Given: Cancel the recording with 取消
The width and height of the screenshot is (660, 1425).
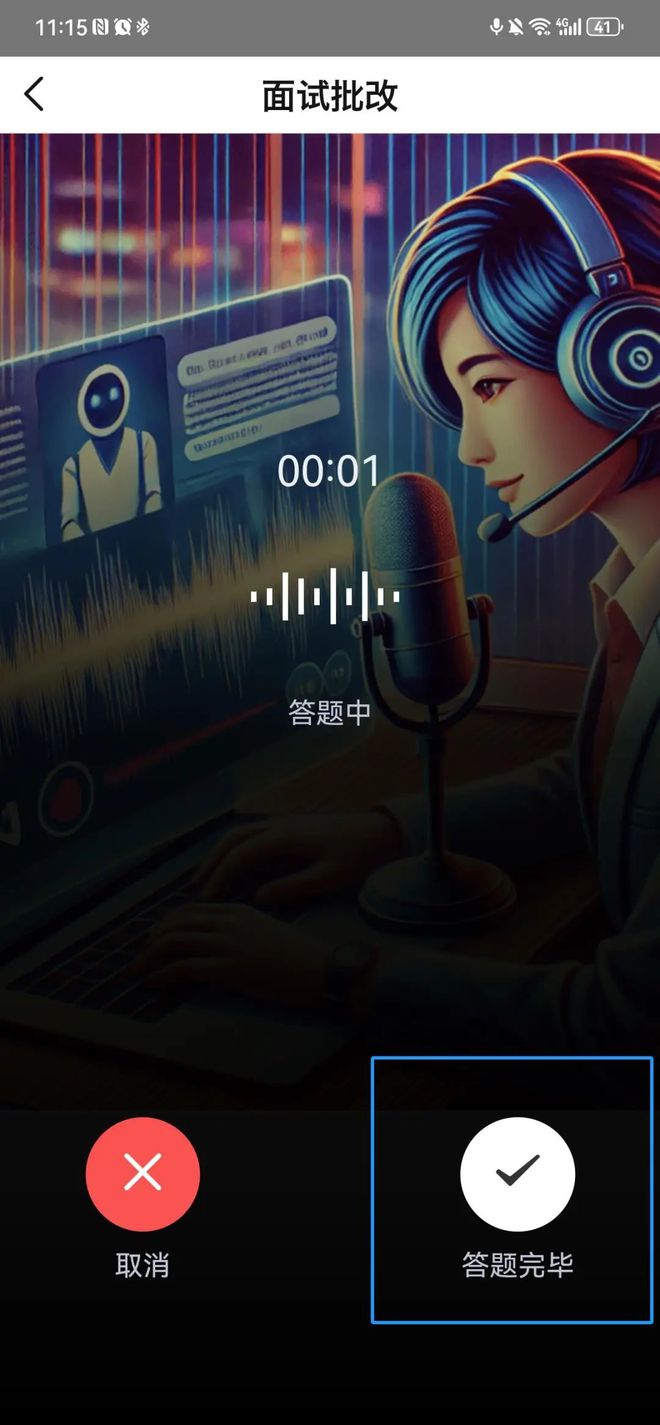Looking at the screenshot, I should pyautogui.click(x=142, y=1175).
